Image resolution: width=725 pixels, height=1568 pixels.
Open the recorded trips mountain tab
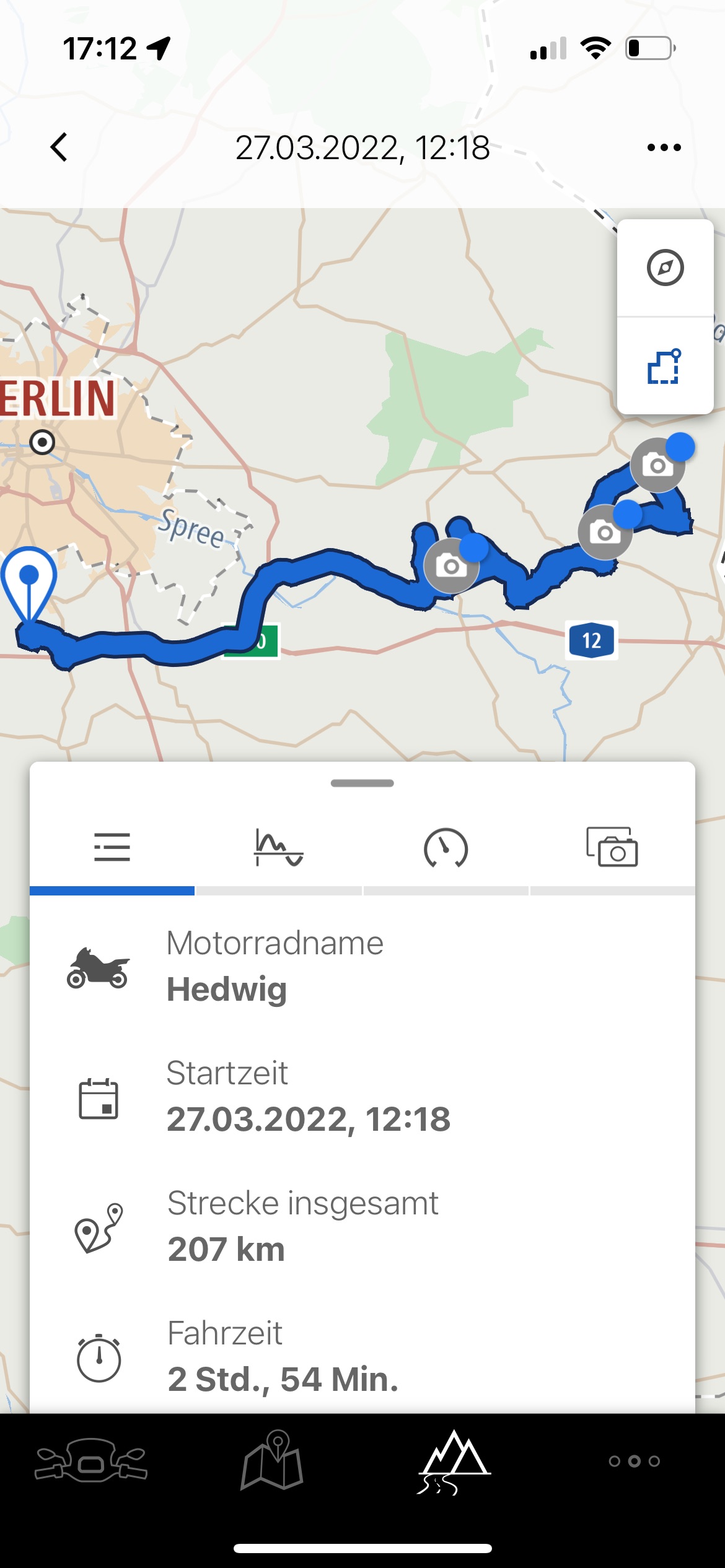454,1461
